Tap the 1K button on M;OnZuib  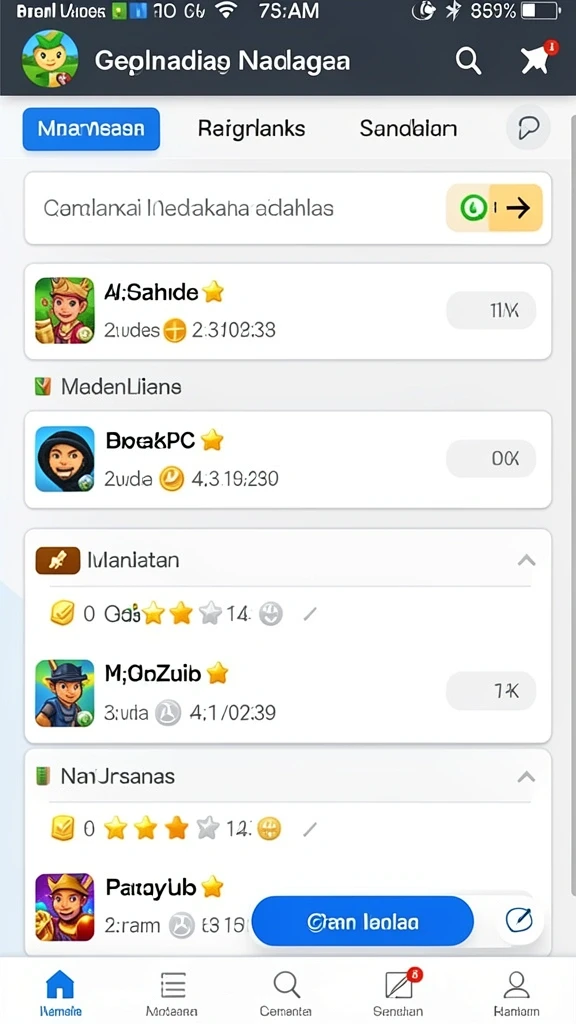tap(491, 691)
